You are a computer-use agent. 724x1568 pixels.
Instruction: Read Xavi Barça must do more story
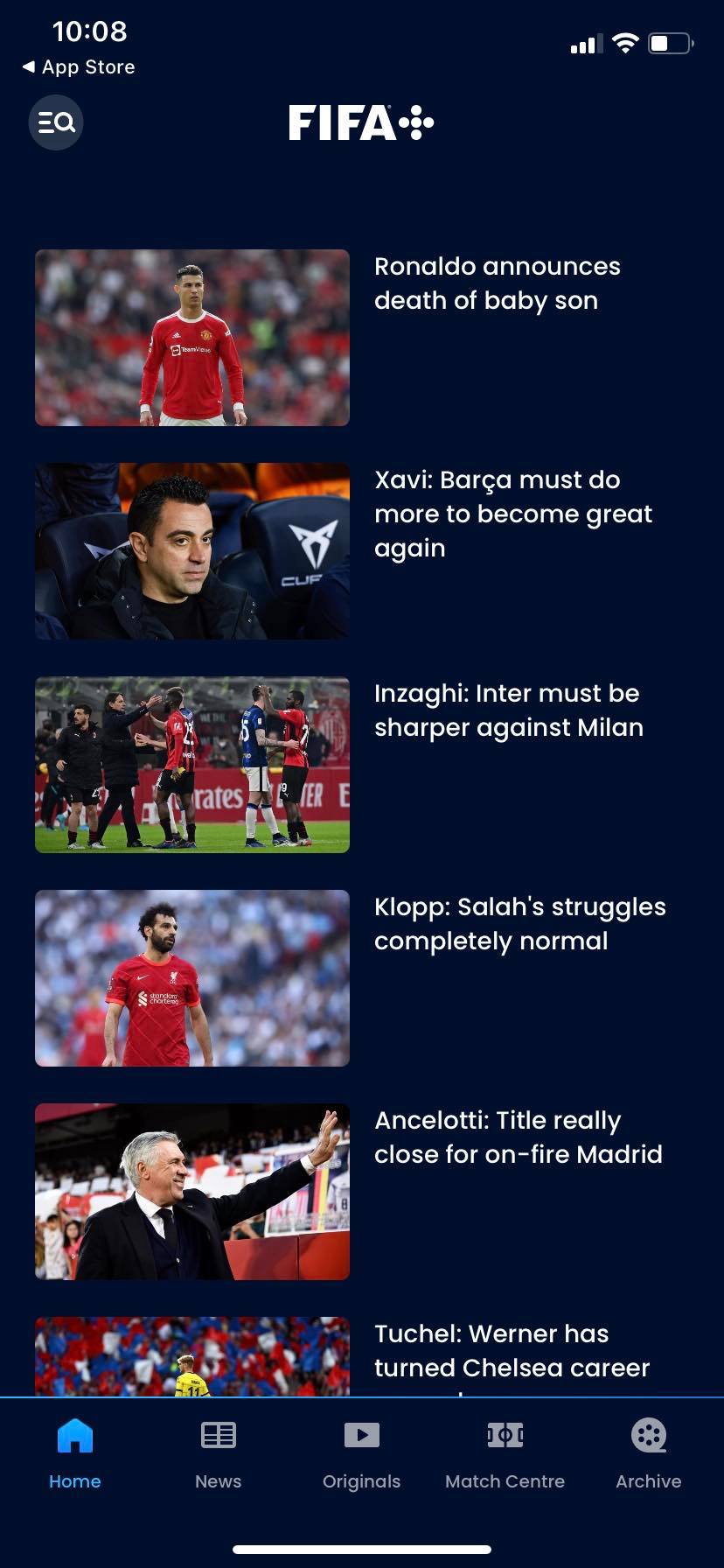[512, 514]
